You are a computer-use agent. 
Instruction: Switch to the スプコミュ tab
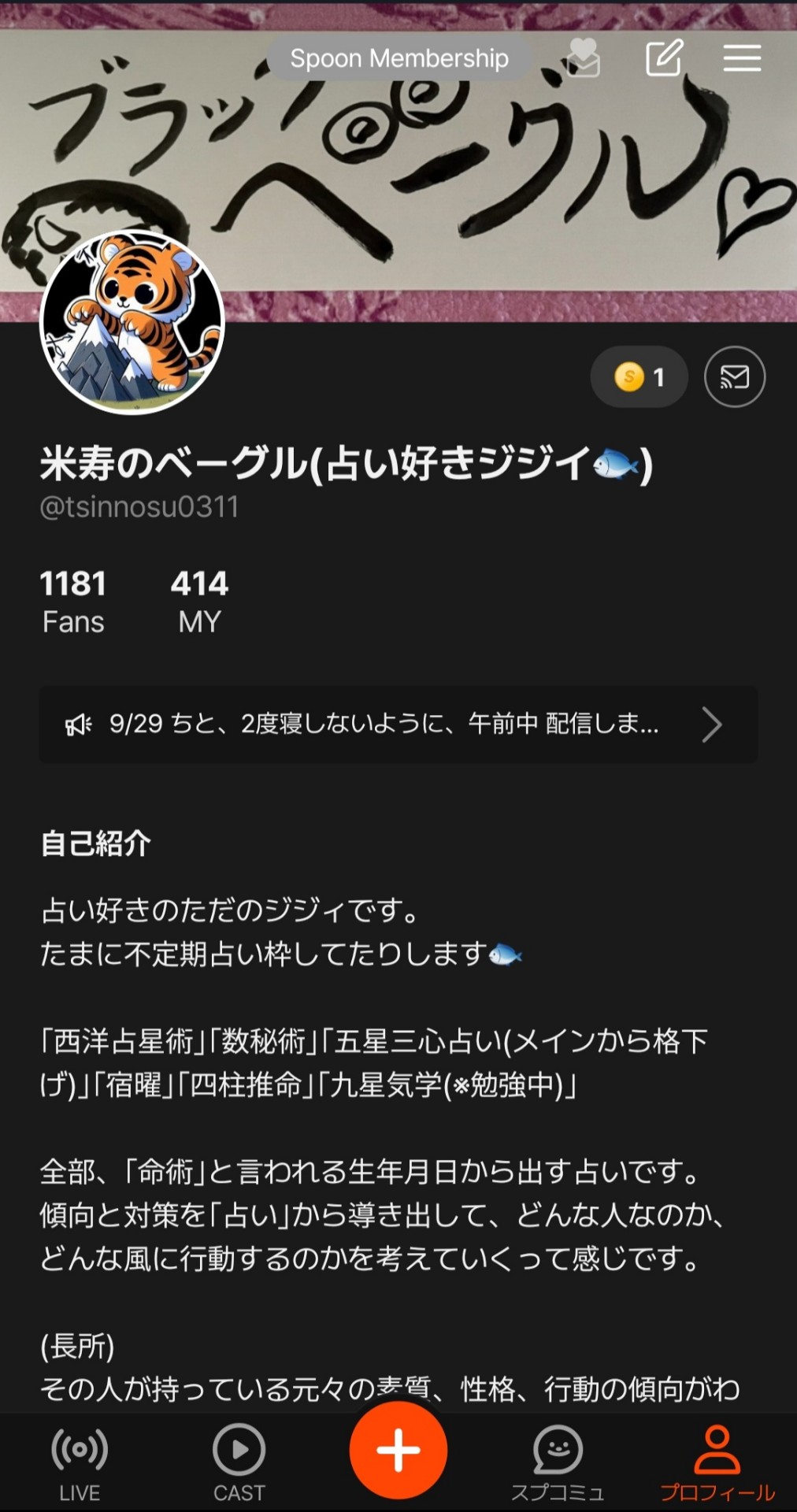pyautogui.click(x=558, y=1462)
